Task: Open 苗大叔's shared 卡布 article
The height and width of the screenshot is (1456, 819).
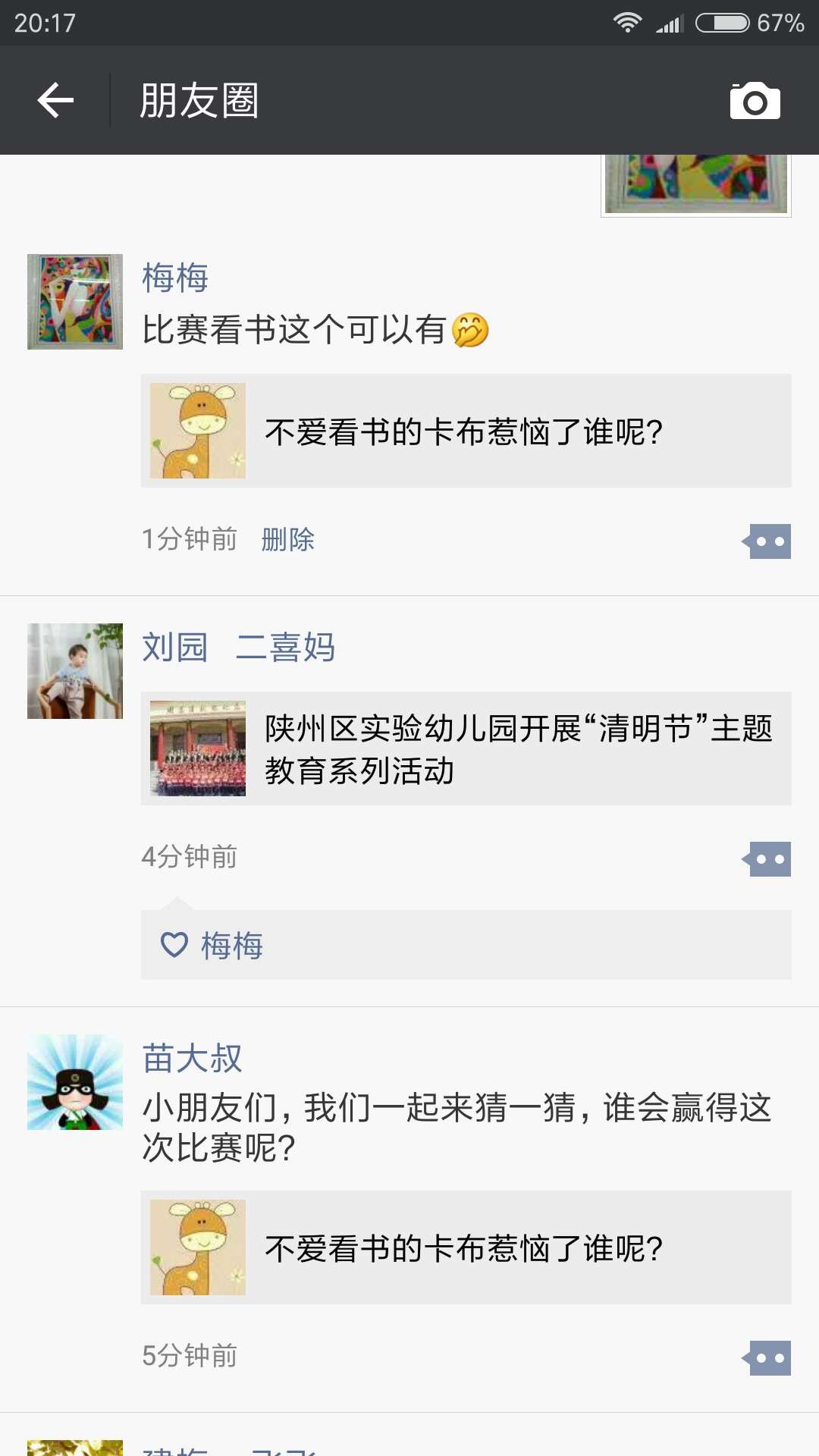Action: tap(466, 1247)
